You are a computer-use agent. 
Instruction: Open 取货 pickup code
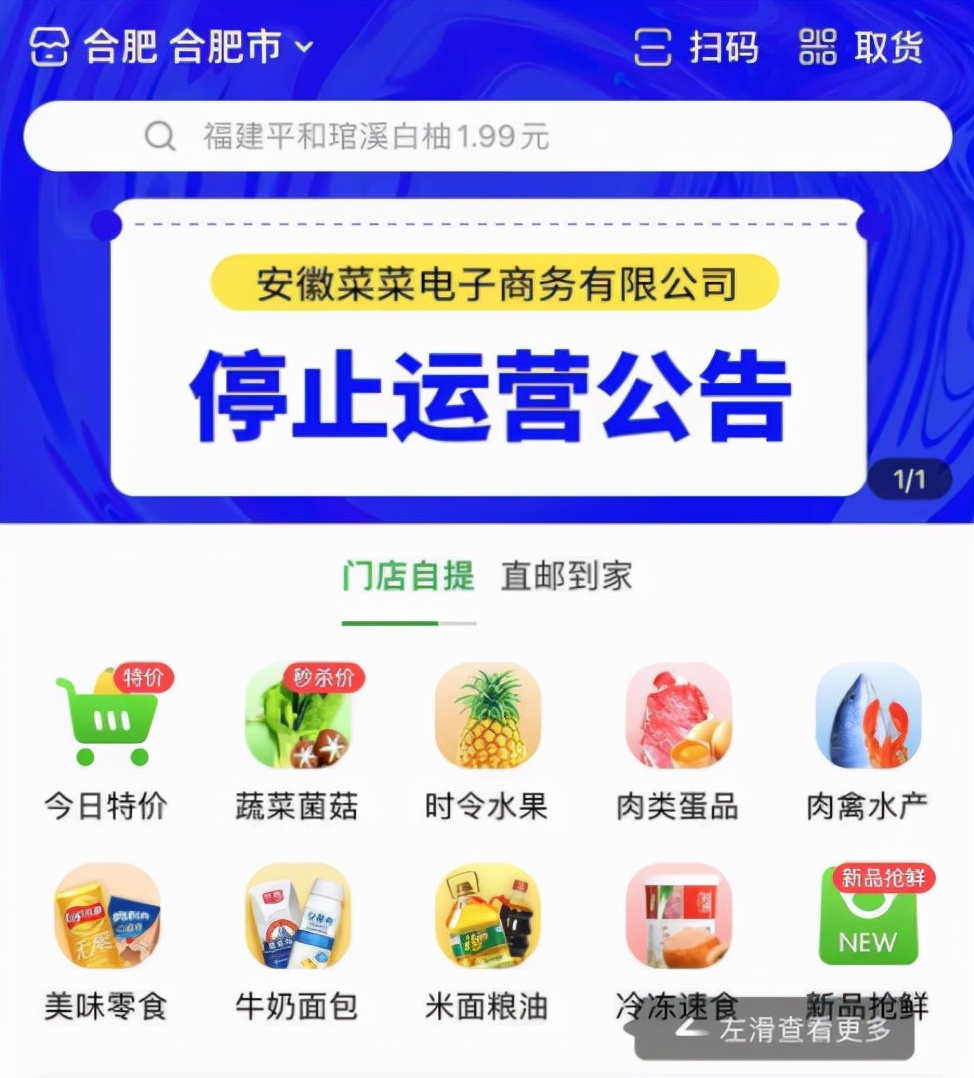860,47
